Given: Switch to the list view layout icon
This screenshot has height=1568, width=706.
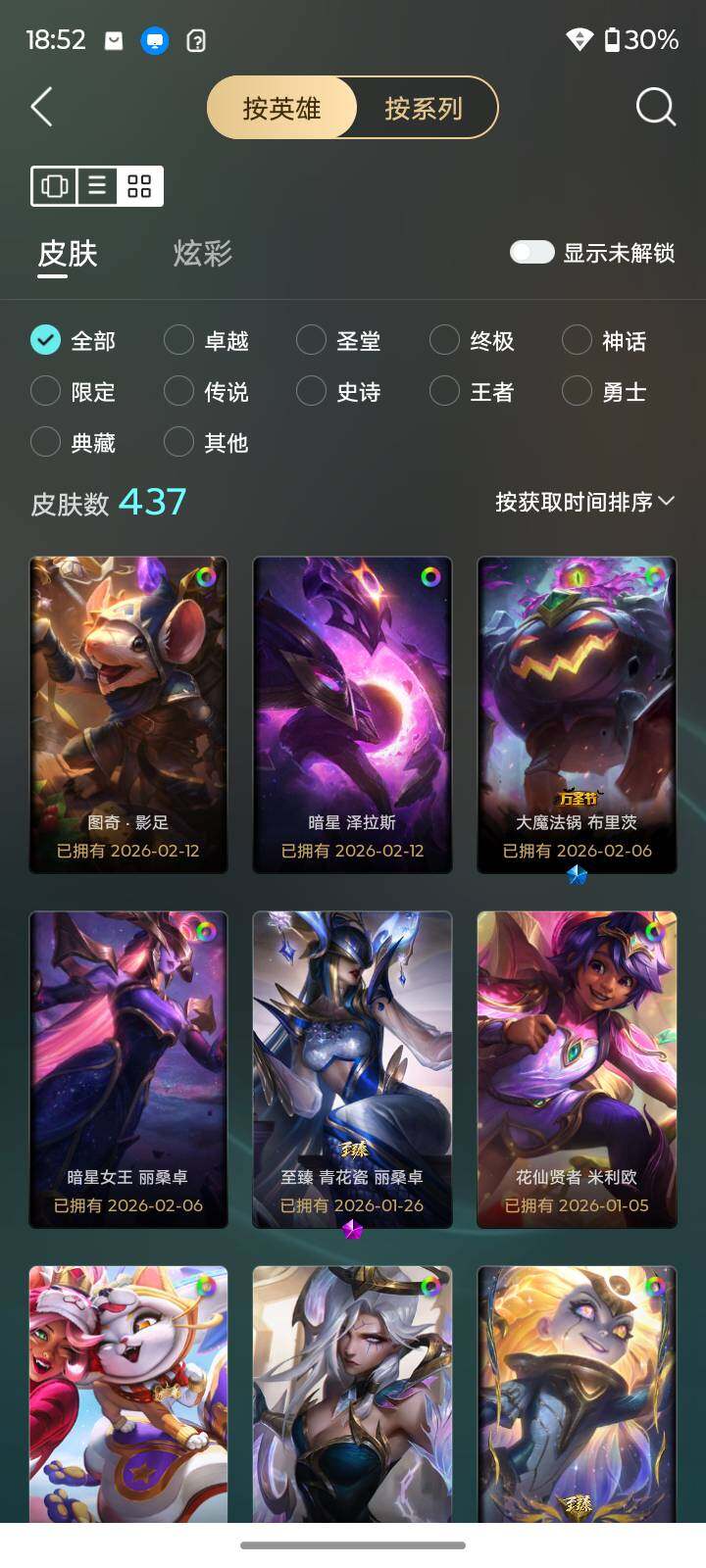Looking at the screenshot, I should 97,185.
